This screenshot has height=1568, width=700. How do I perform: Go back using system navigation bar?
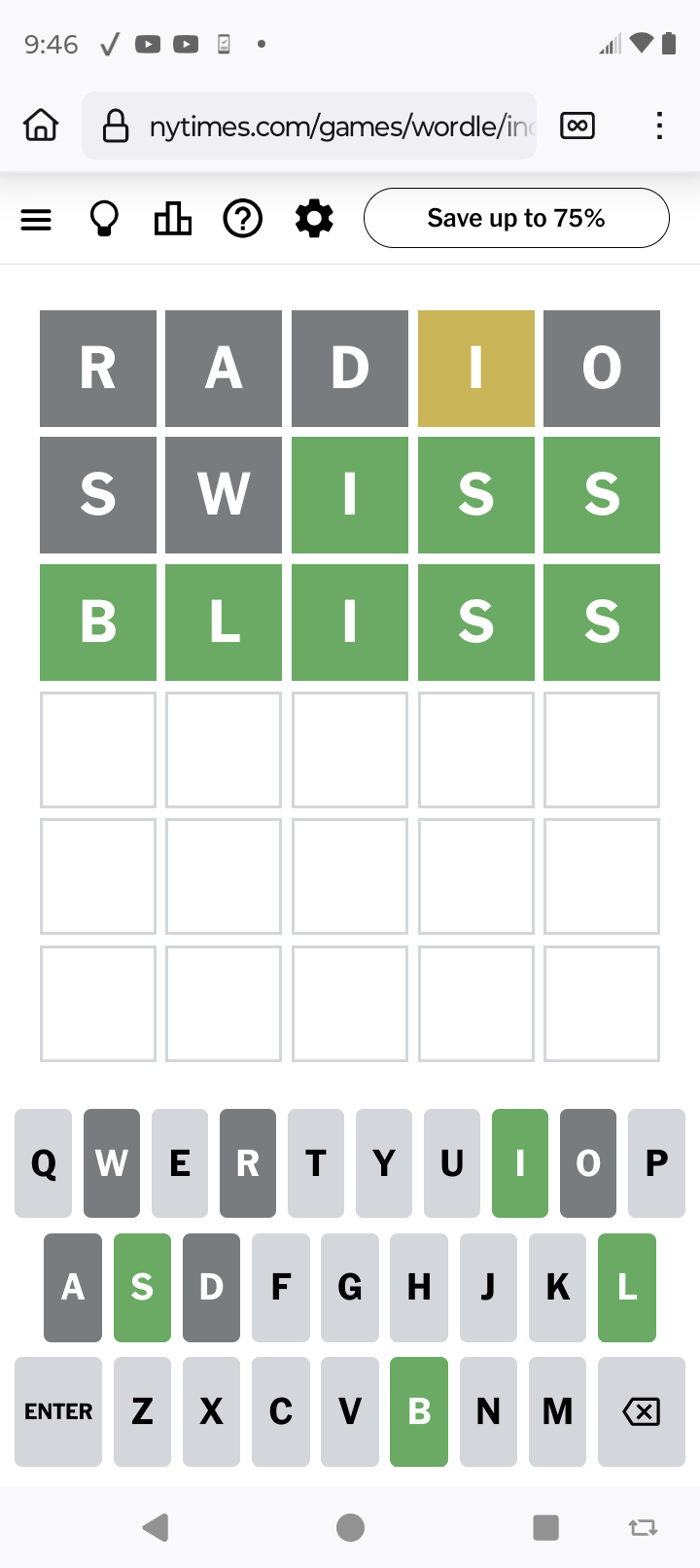click(156, 1527)
